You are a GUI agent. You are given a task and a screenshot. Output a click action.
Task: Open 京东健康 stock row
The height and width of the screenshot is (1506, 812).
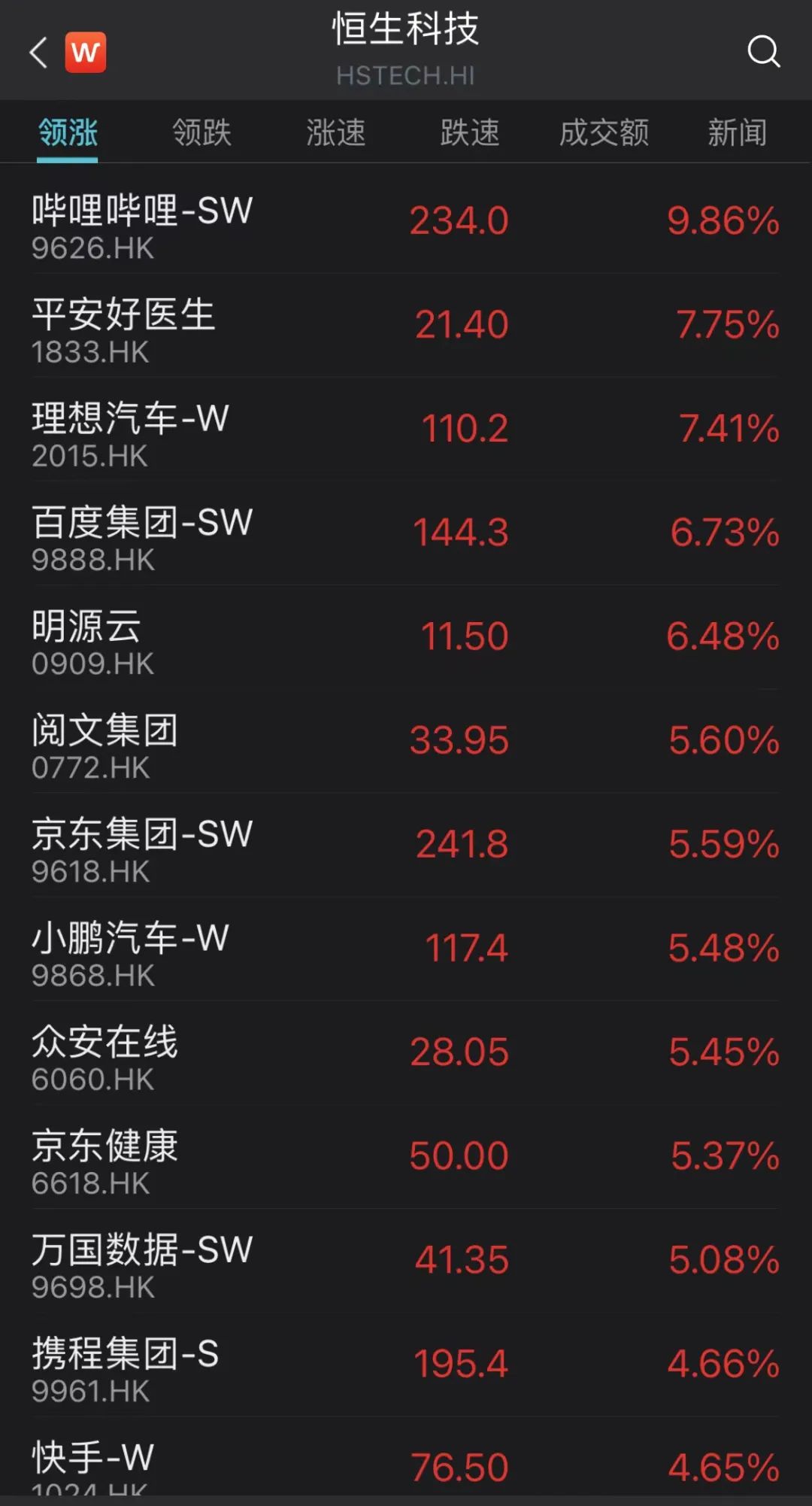[406, 1156]
